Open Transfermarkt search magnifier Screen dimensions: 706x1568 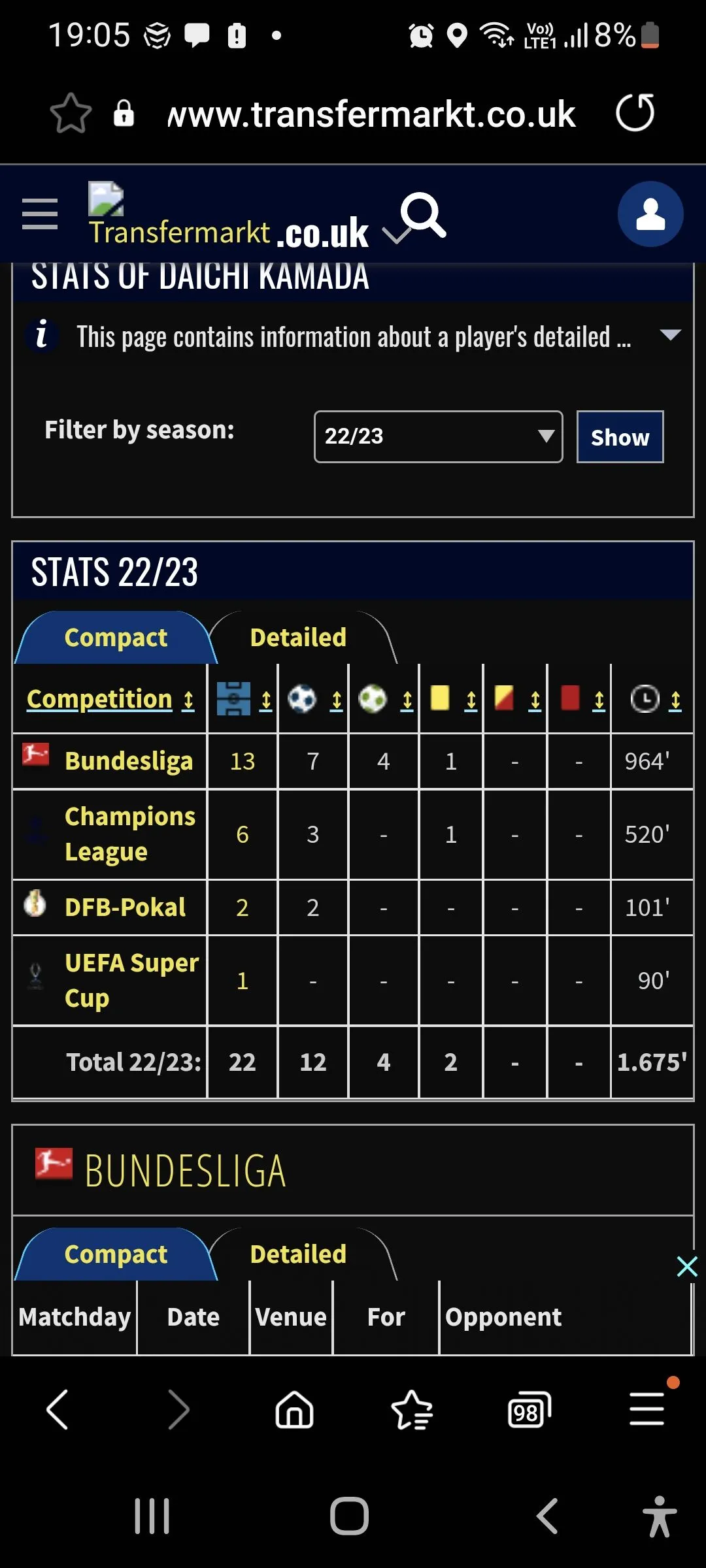pos(423,214)
